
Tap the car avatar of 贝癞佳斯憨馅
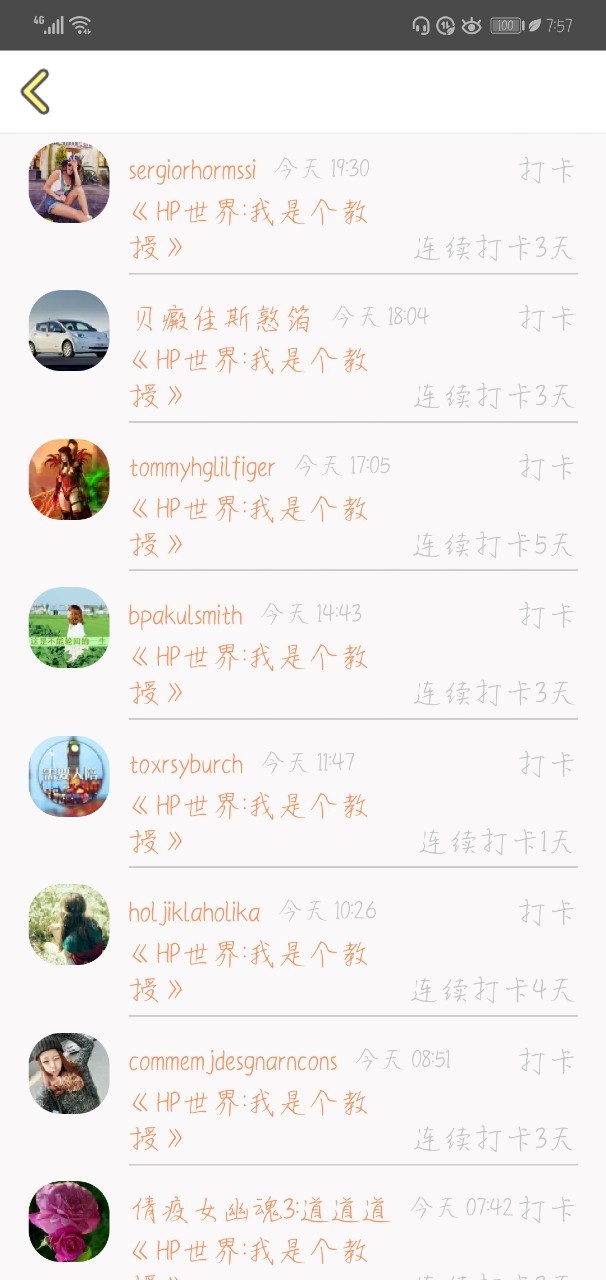pyautogui.click(x=69, y=330)
